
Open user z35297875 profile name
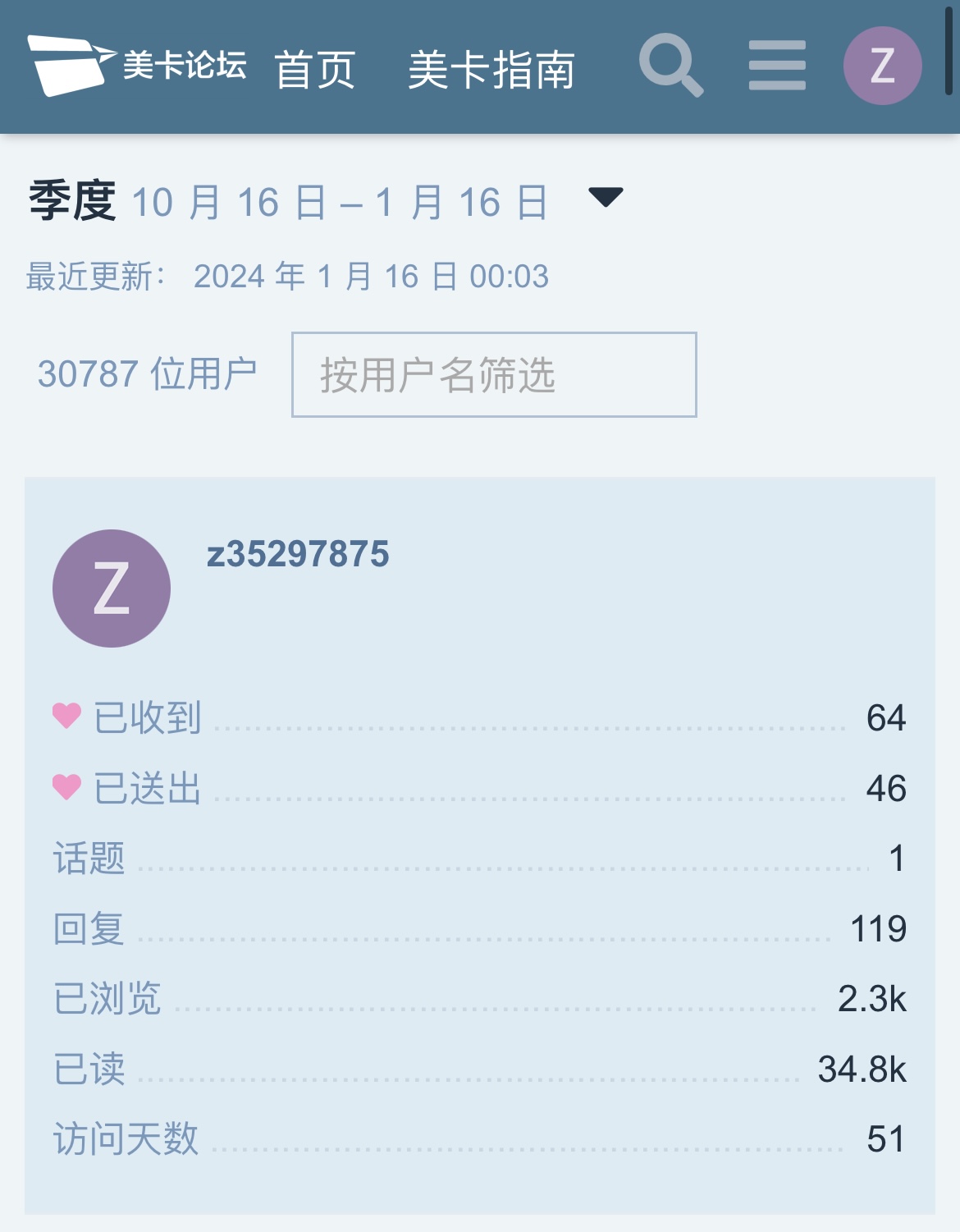(298, 554)
